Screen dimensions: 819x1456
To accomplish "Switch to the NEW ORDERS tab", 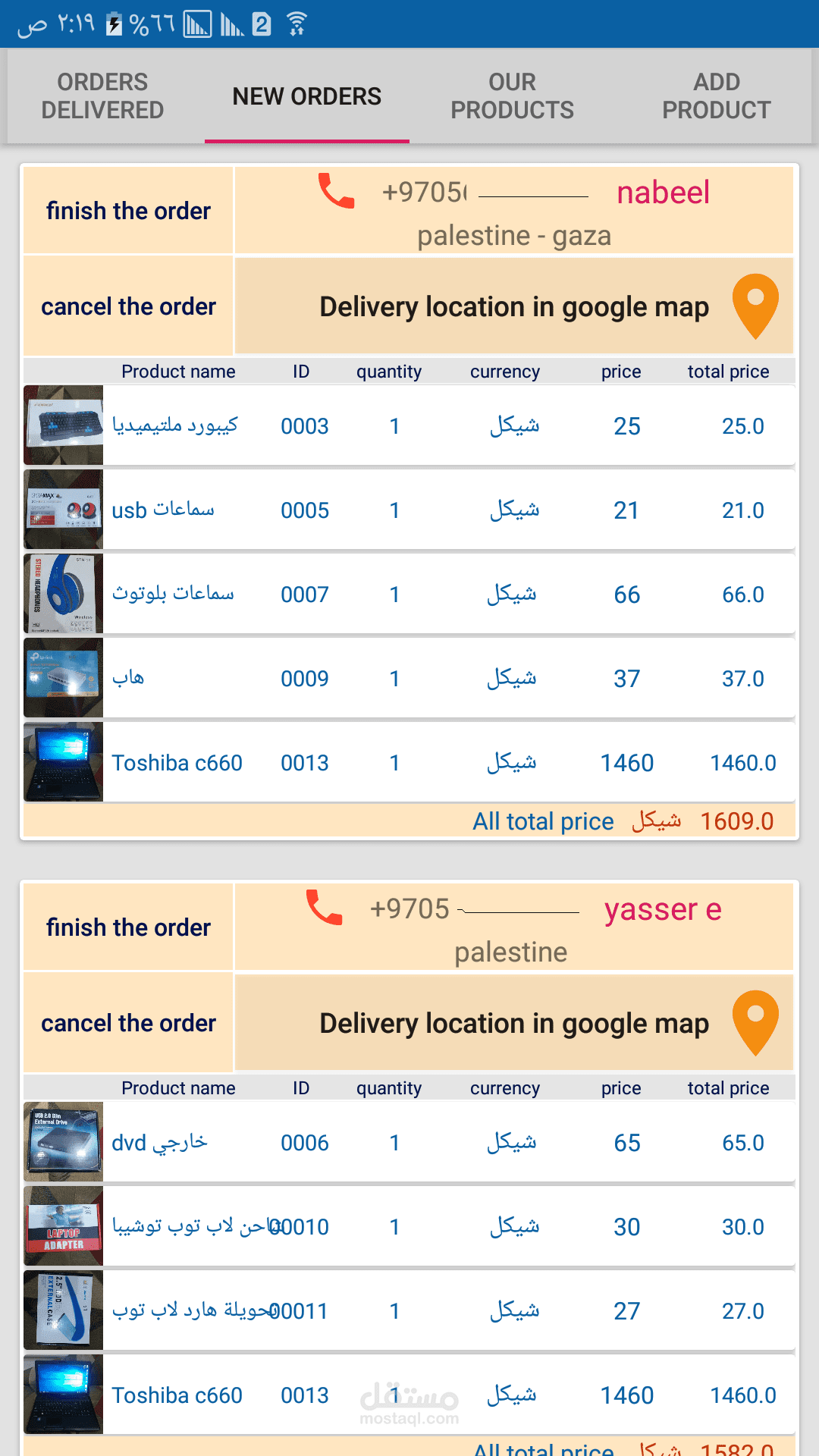I will [x=306, y=96].
